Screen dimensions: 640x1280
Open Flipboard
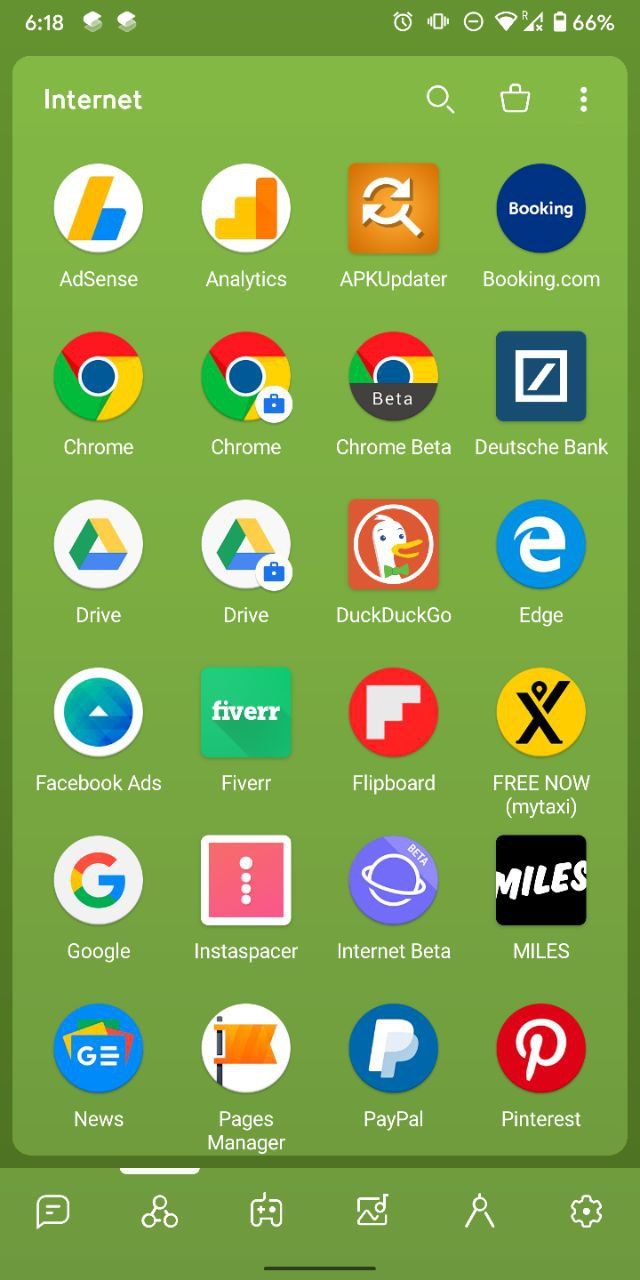[393, 713]
